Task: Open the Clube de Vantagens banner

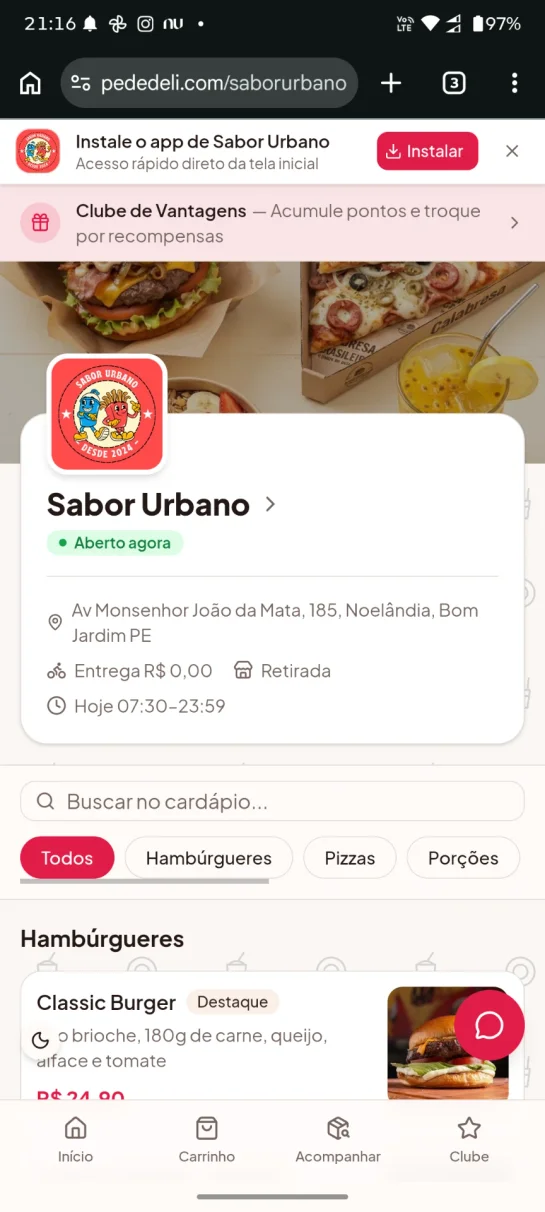Action: (272, 223)
